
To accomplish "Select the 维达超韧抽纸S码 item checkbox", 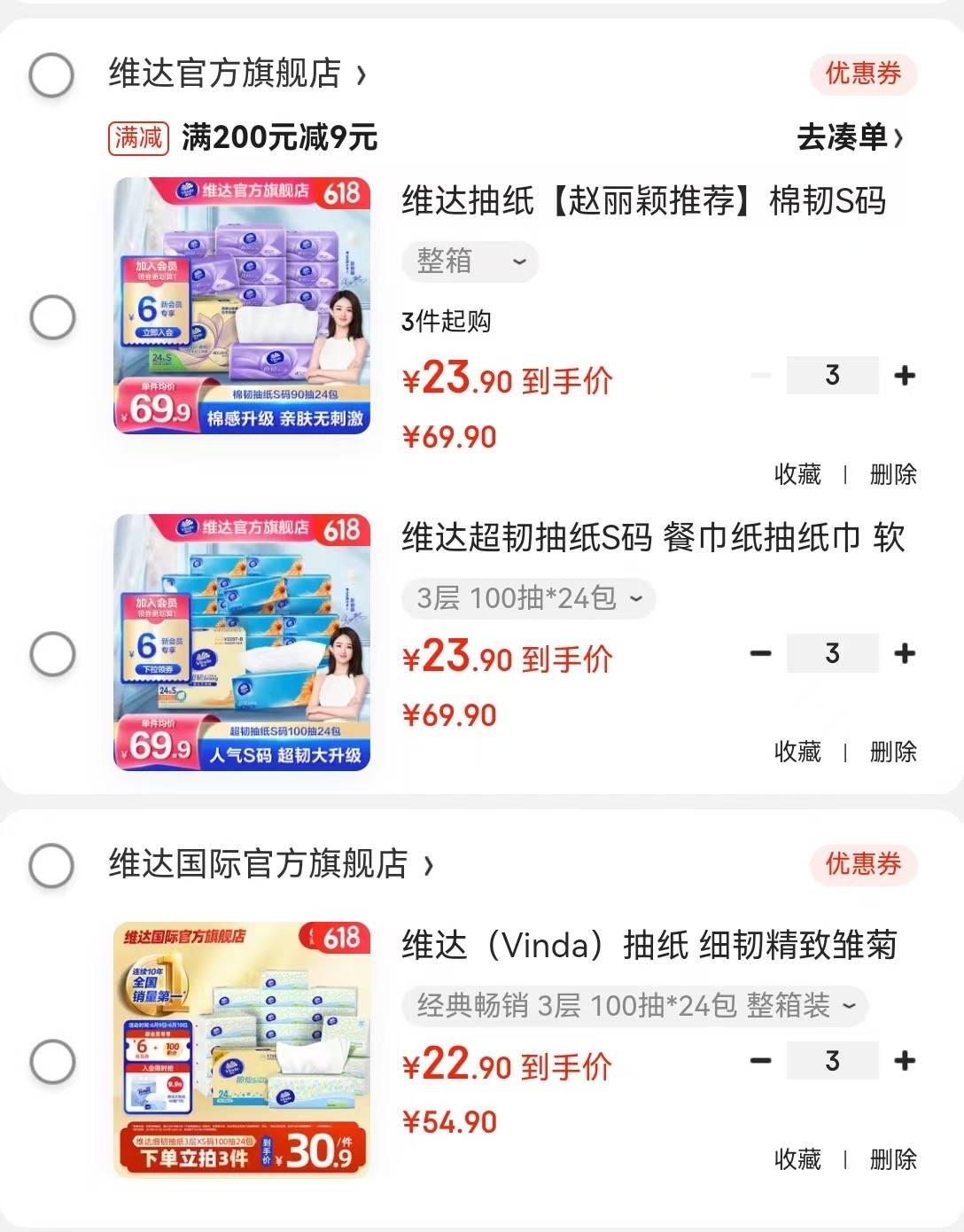I will pyautogui.click(x=52, y=654).
